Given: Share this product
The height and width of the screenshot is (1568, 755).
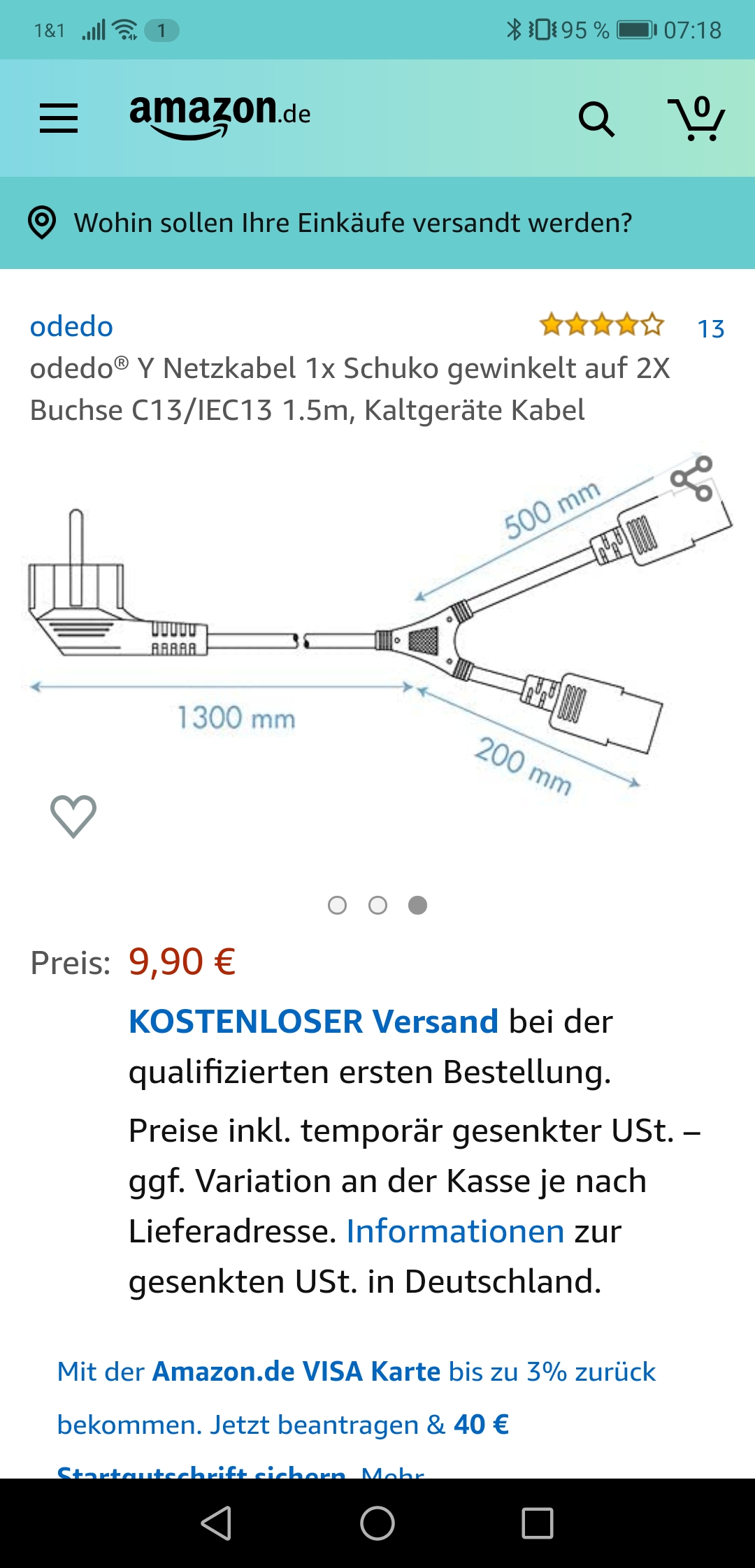Looking at the screenshot, I should click(x=691, y=479).
